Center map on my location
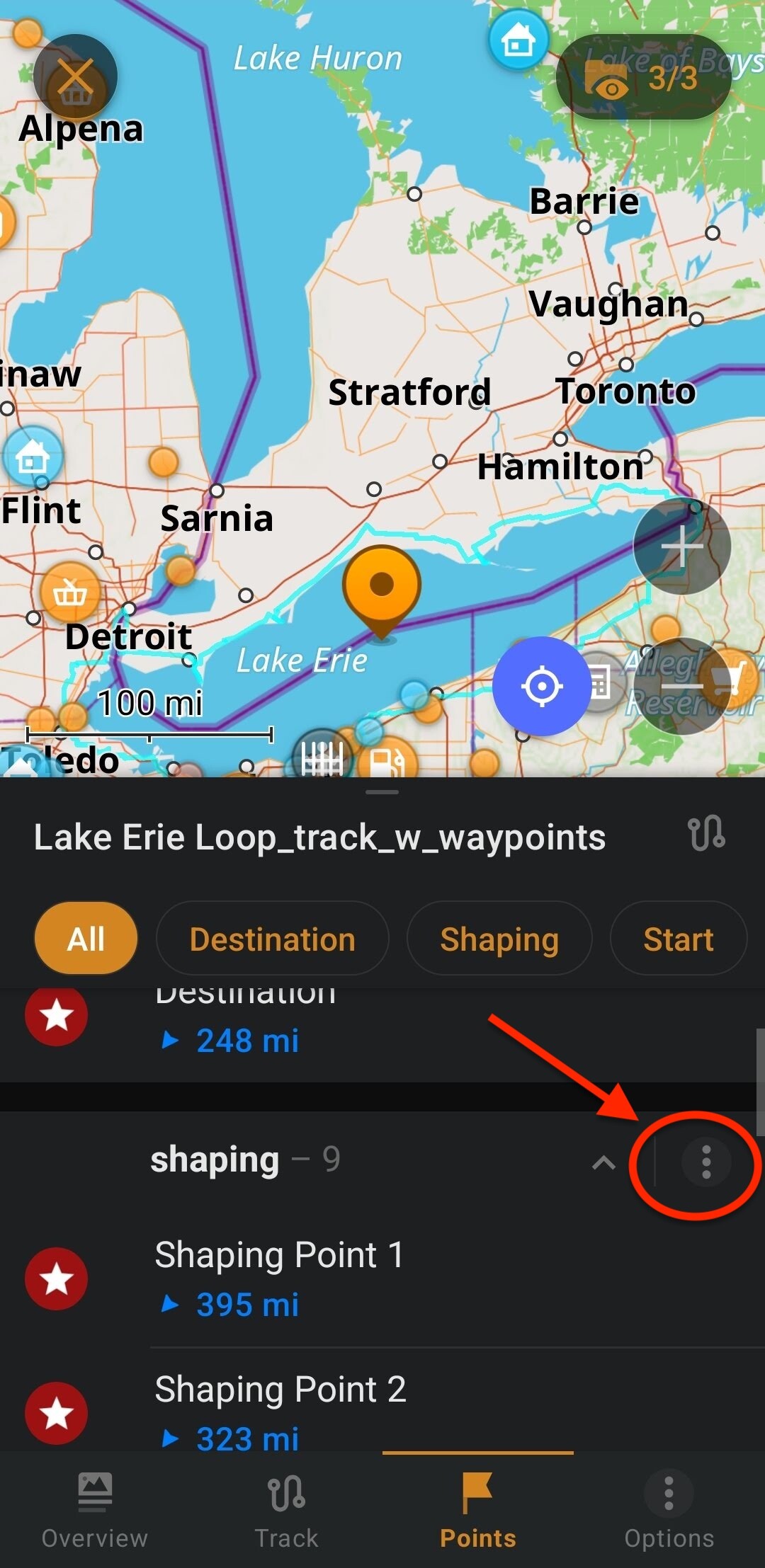 [x=542, y=686]
